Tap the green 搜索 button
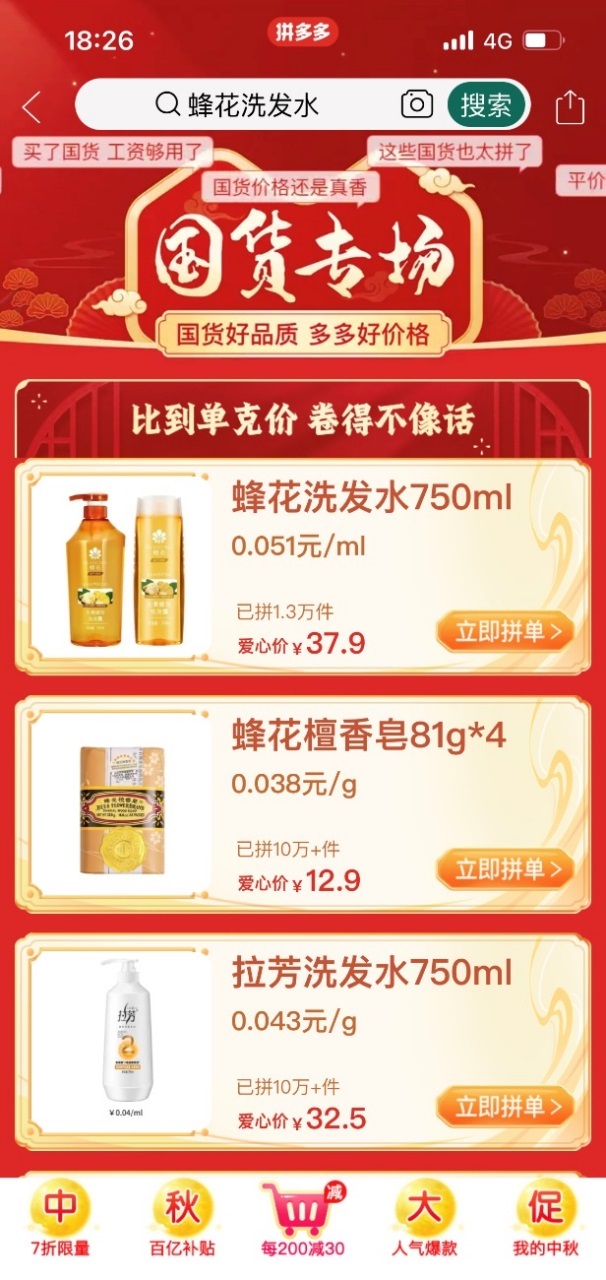The image size is (606, 1280). (x=486, y=104)
